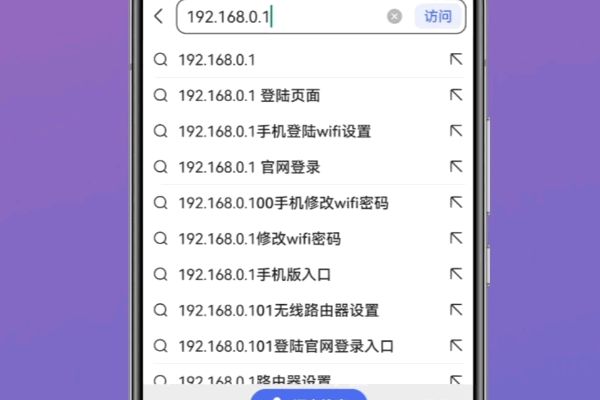Fill search box using arrow beside 无线路由器设置
600x400 pixels.
coord(456,310)
